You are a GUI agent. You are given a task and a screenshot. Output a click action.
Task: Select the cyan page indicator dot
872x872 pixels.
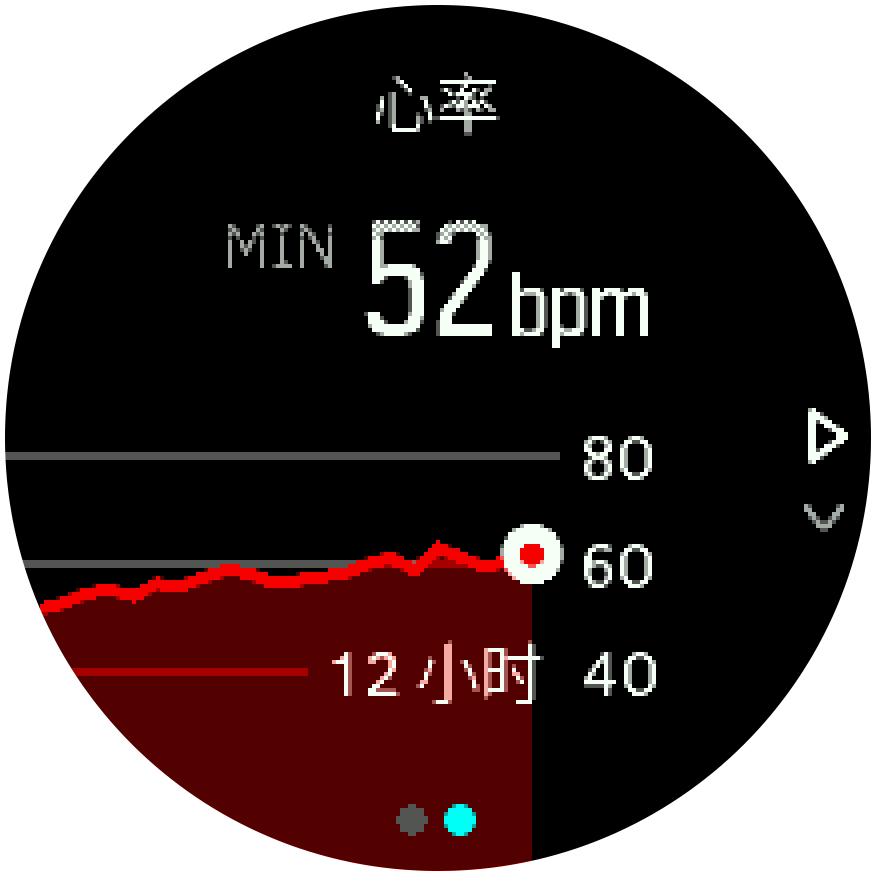tap(460, 821)
